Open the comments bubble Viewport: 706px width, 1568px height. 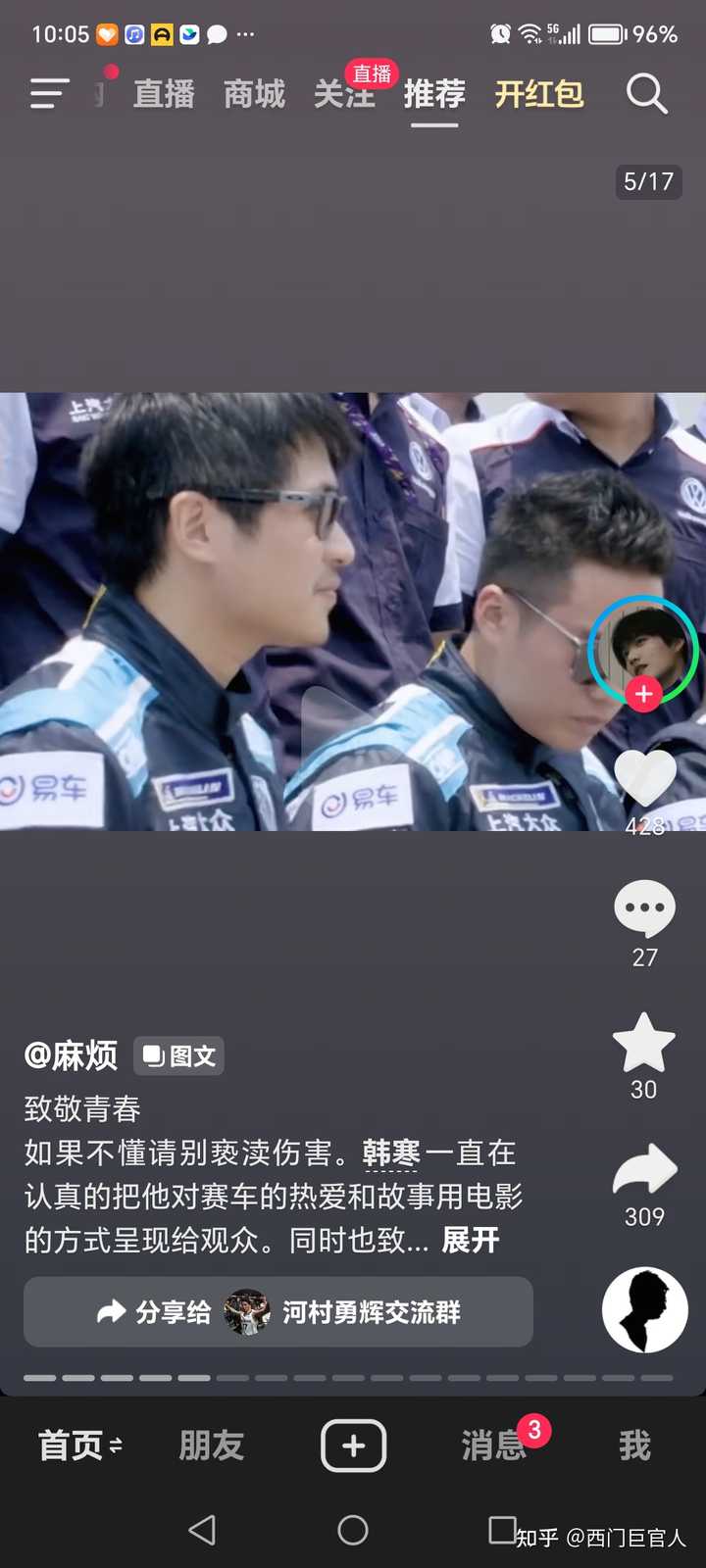coord(644,908)
